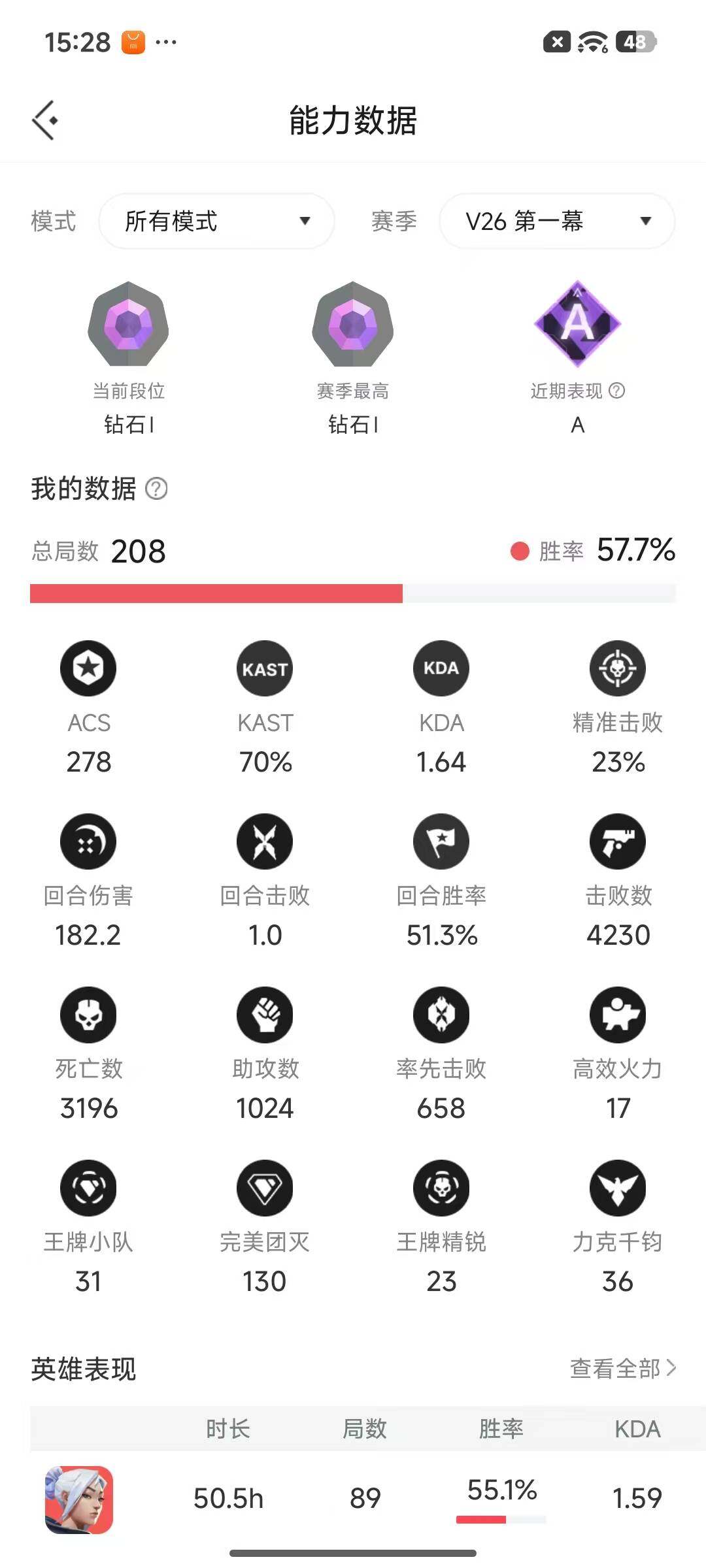The height and width of the screenshot is (1568, 706).
Task: Tap the 力克千钧 eagle icon
Action: [x=617, y=1188]
